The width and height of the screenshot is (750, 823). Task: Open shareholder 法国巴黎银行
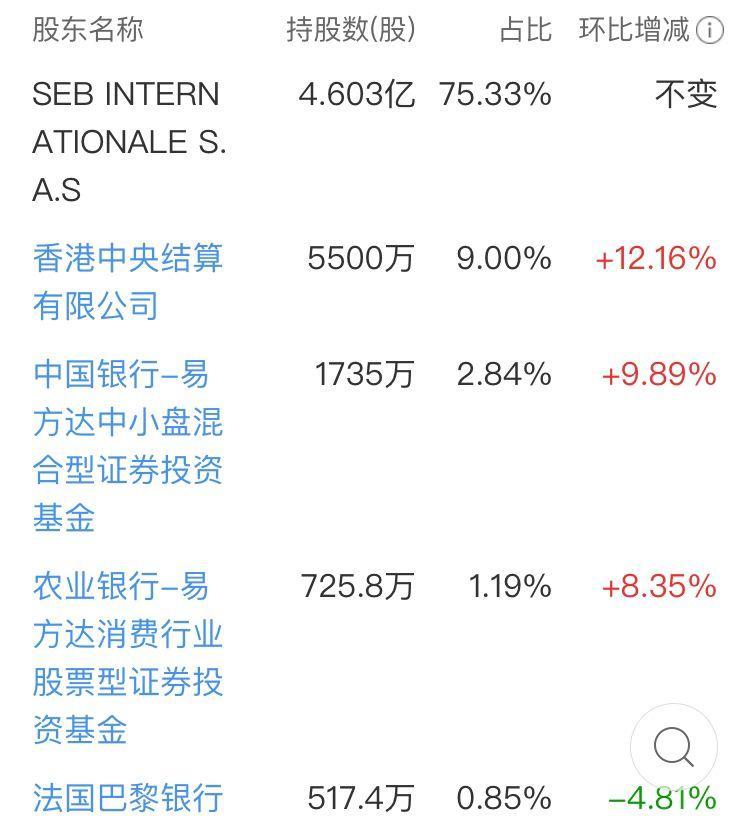point(127,798)
